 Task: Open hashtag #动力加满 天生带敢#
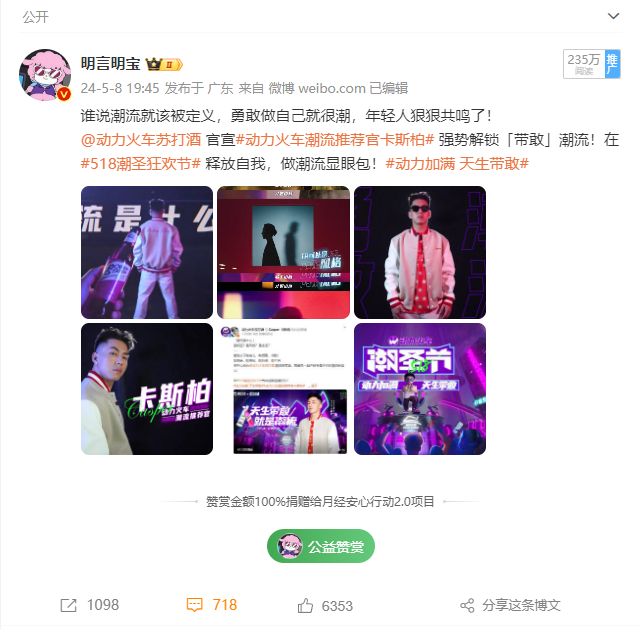pos(456,163)
